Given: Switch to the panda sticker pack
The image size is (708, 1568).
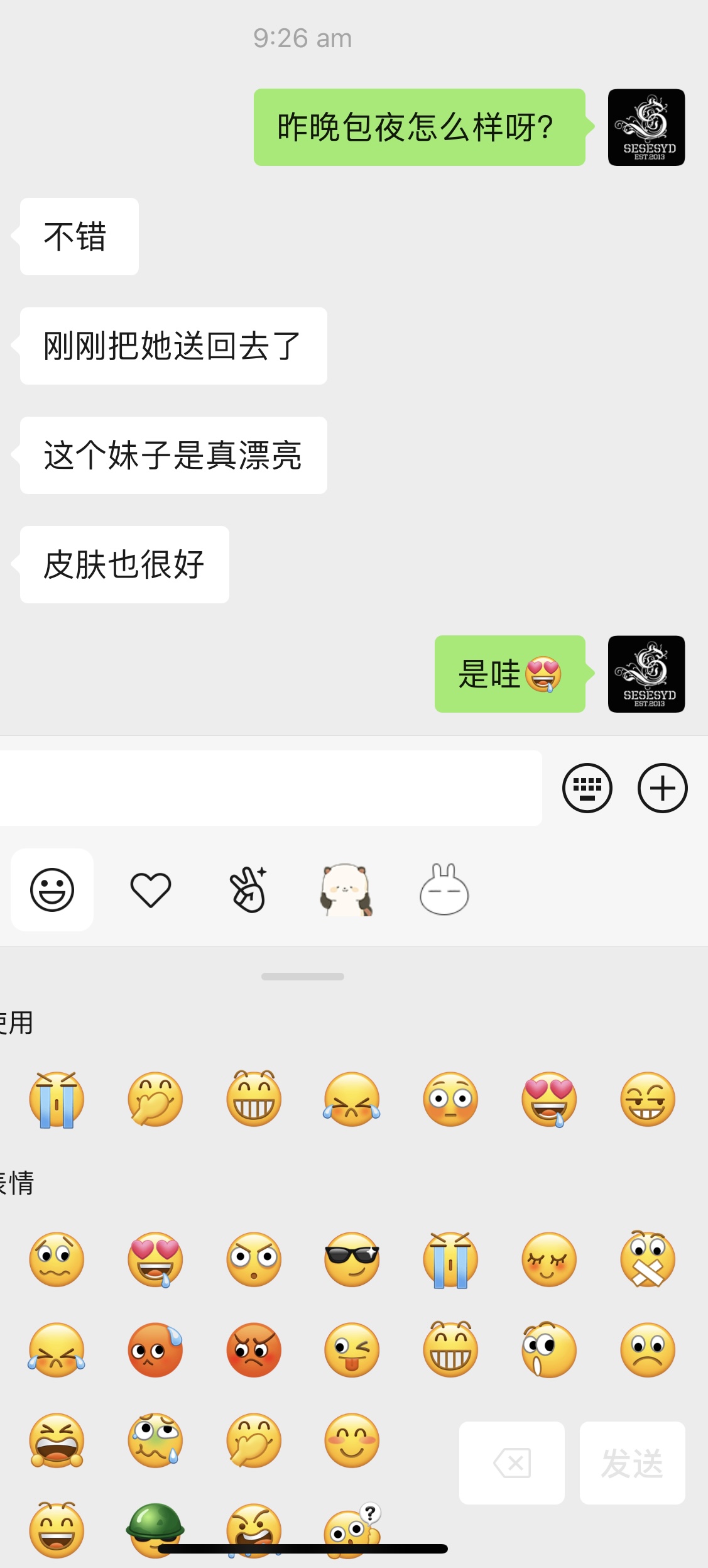Looking at the screenshot, I should click(x=346, y=890).
